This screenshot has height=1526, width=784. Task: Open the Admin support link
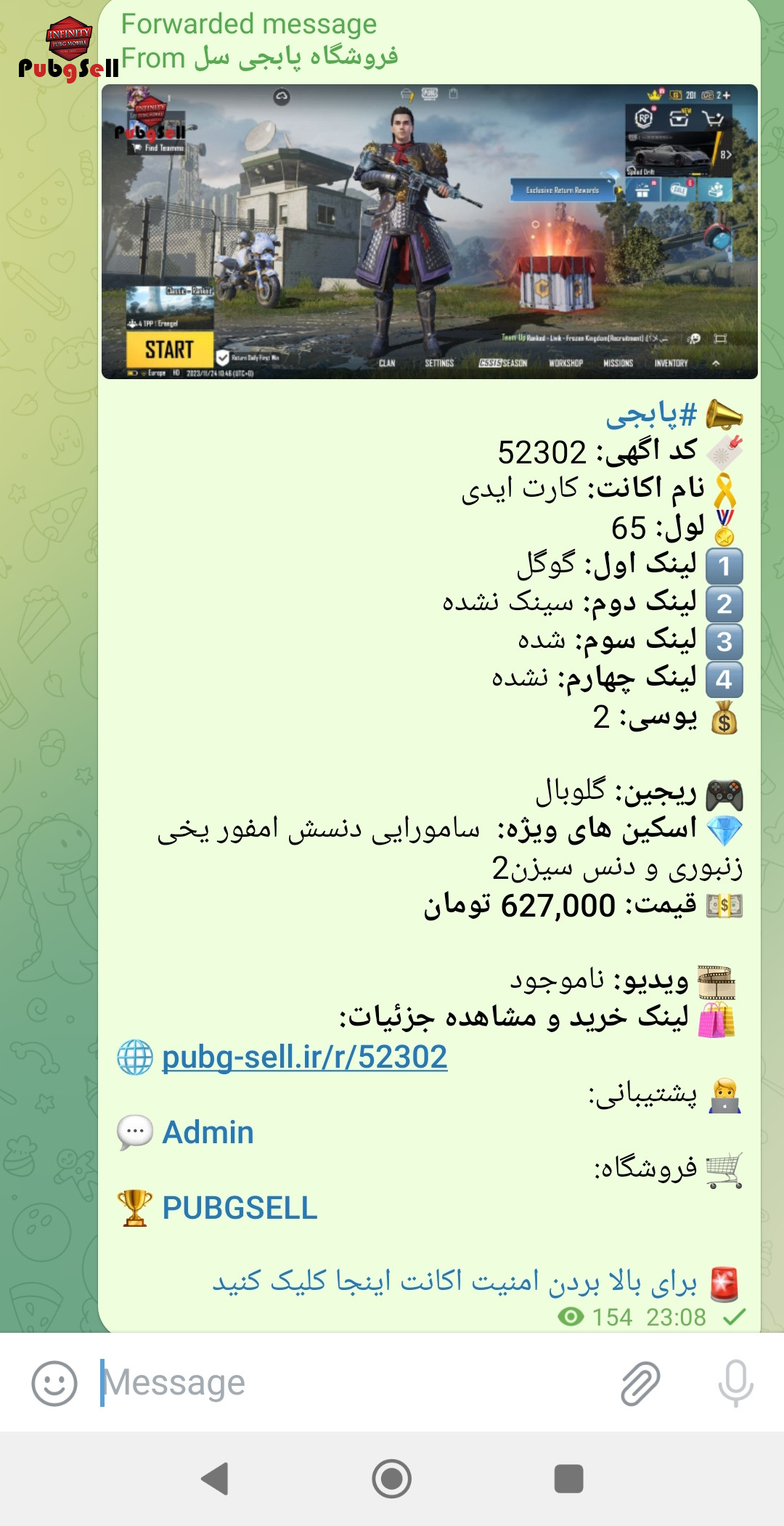coord(208,1132)
